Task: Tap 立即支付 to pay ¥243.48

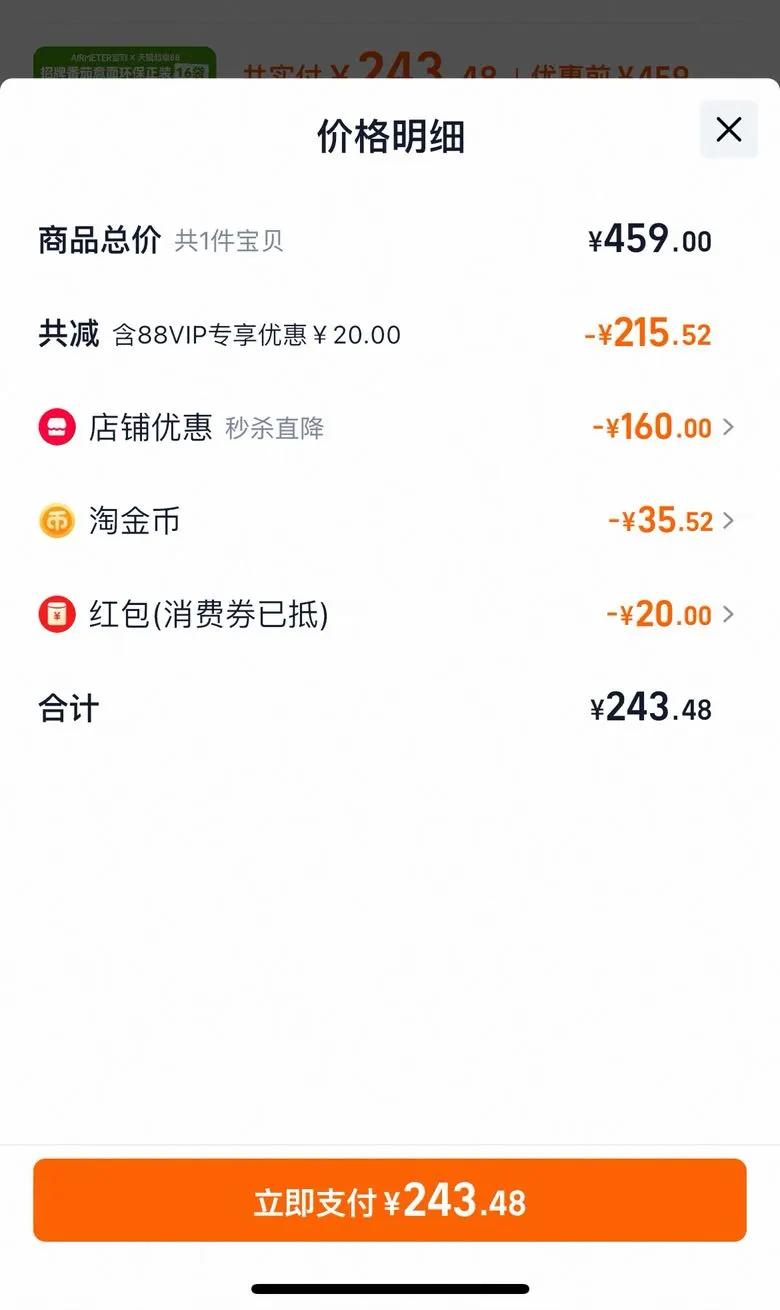Action: pyautogui.click(x=390, y=1201)
